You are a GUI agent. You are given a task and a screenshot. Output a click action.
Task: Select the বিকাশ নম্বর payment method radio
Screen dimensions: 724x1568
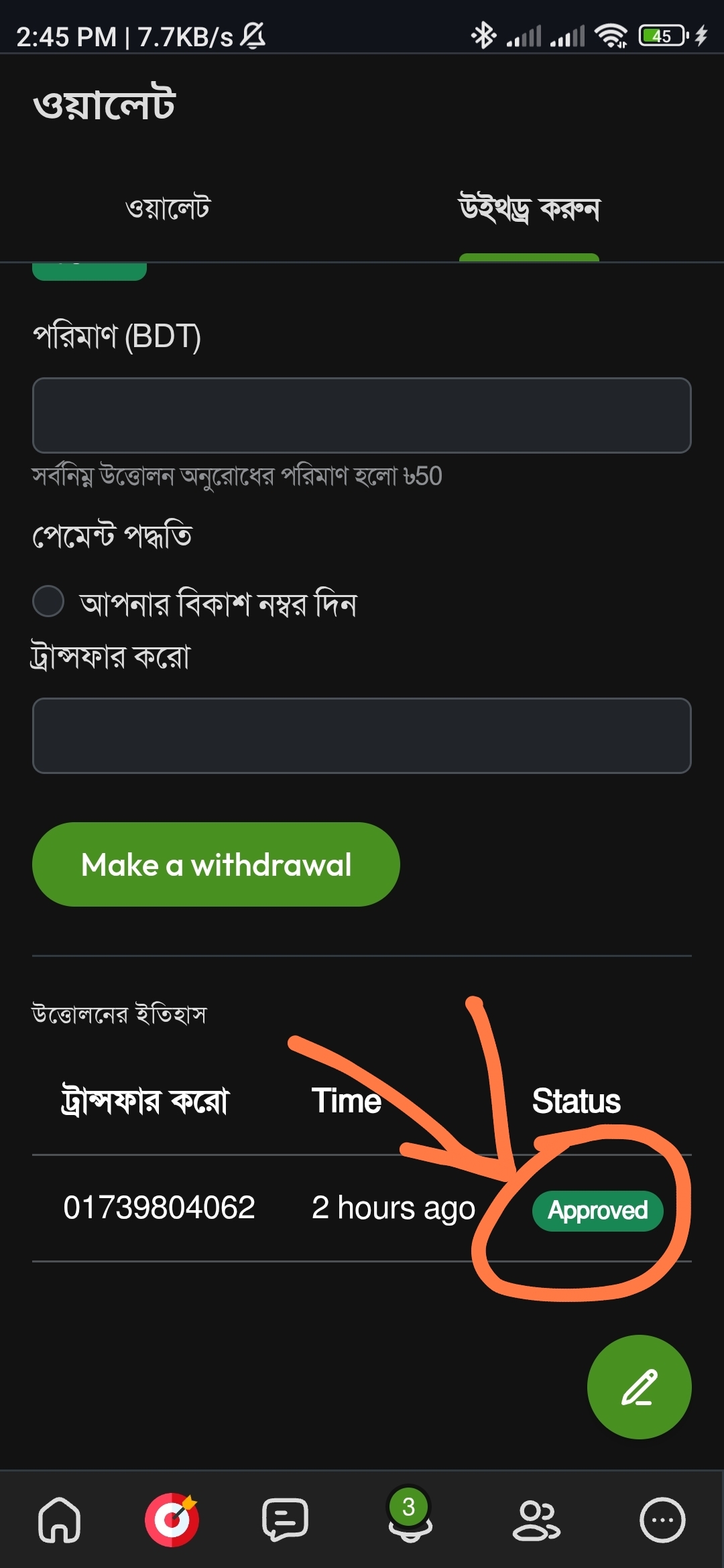point(48,601)
